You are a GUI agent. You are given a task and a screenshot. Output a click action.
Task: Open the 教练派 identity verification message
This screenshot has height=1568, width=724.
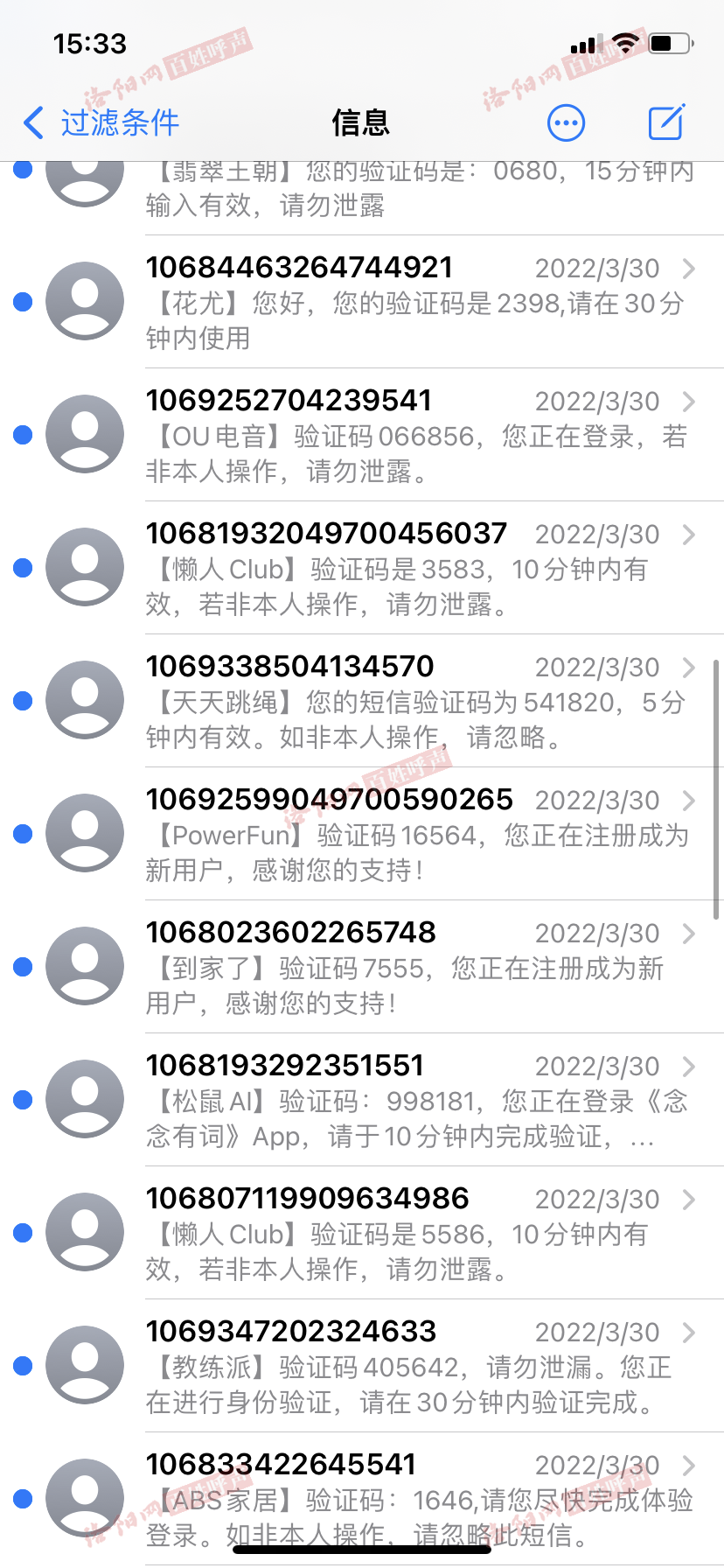tap(362, 1366)
